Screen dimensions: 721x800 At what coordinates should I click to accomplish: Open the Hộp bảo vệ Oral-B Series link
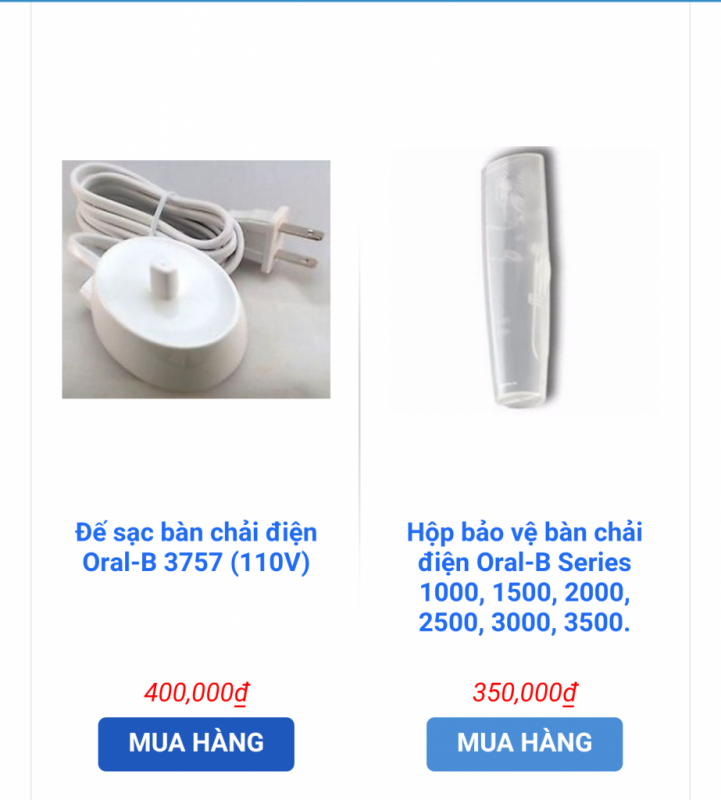pyautogui.click(x=524, y=577)
